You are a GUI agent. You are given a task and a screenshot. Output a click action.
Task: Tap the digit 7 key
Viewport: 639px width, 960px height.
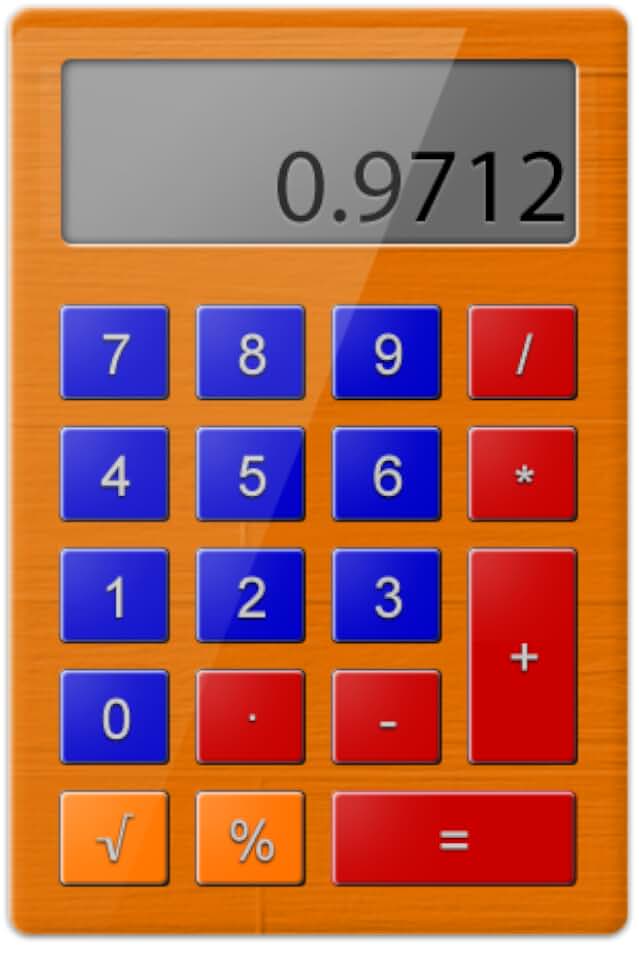point(114,353)
